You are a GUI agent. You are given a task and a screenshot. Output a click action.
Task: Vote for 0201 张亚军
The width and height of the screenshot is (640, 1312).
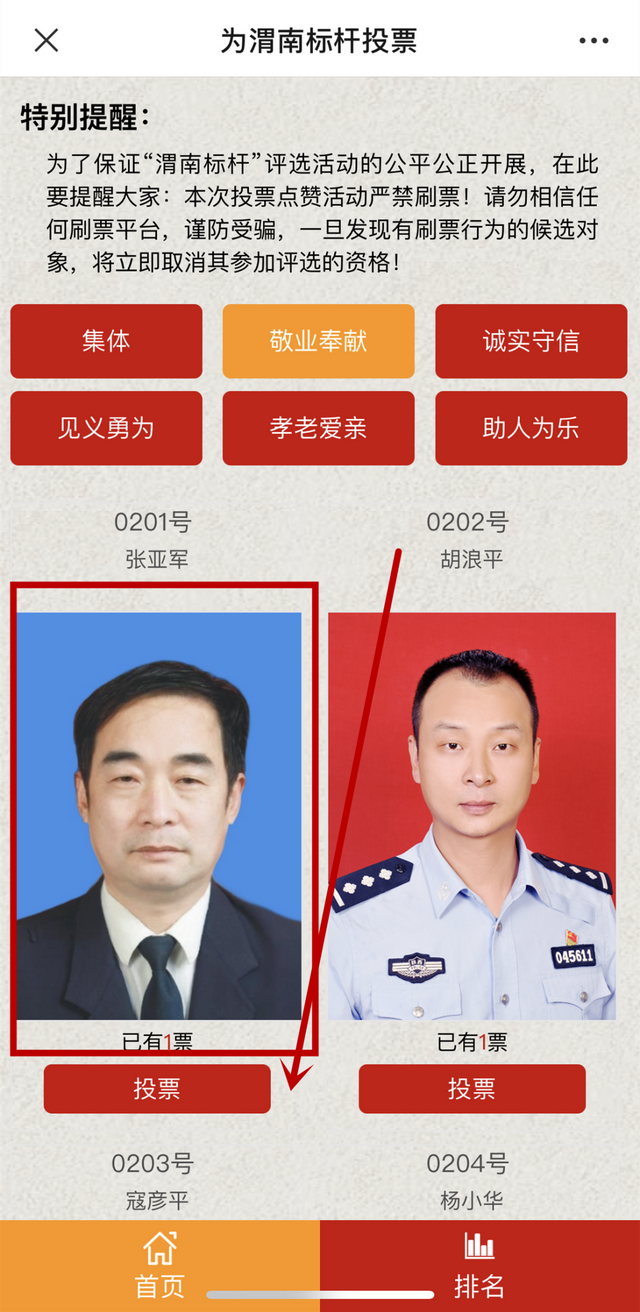click(157, 1089)
